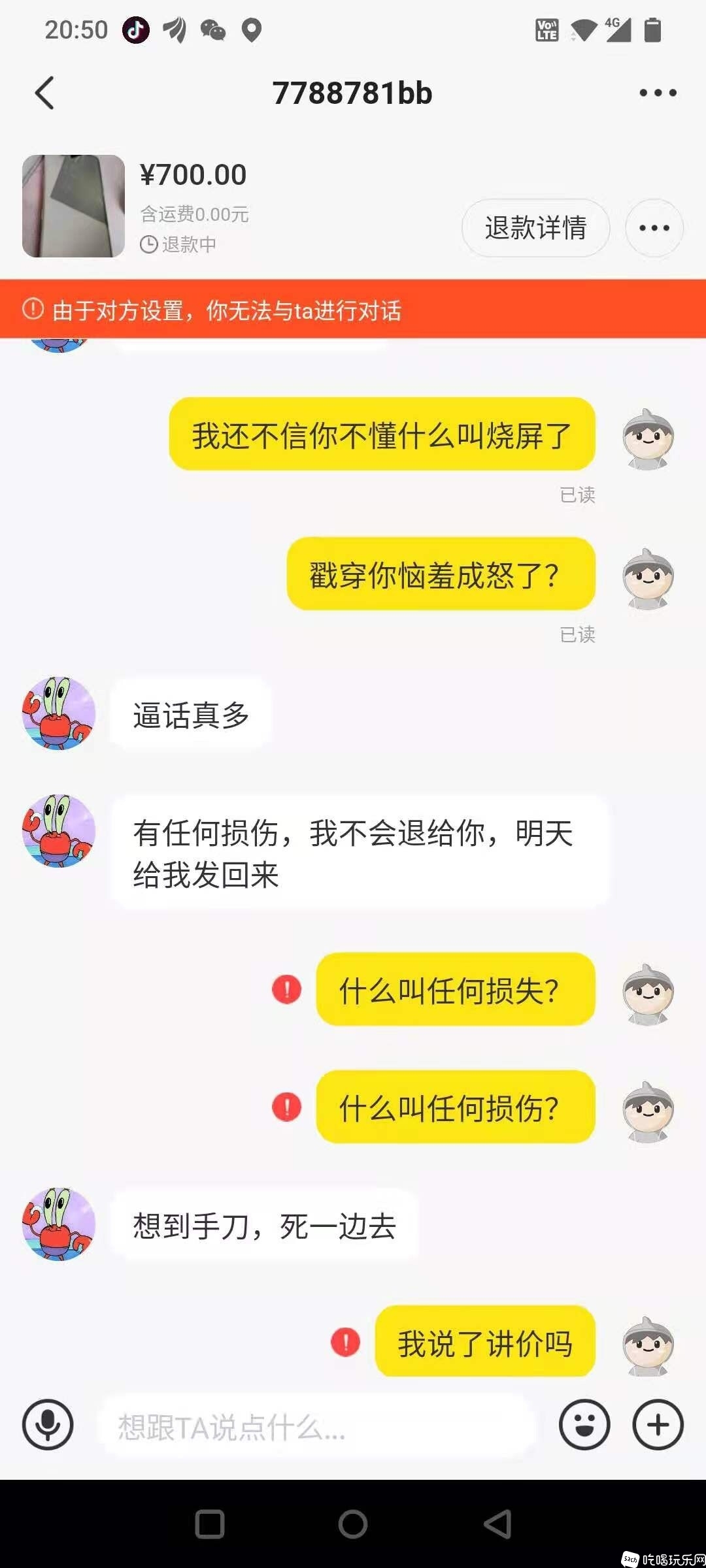The height and width of the screenshot is (1568, 706).
Task: Go to home via system navigation bar
Action: click(x=353, y=1524)
